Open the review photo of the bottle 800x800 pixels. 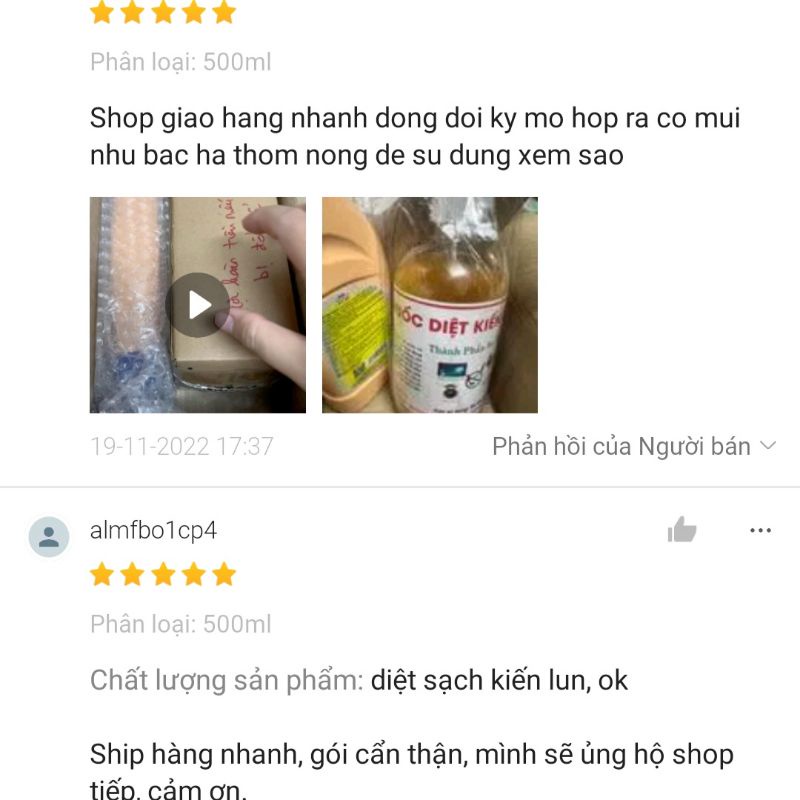(x=429, y=305)
